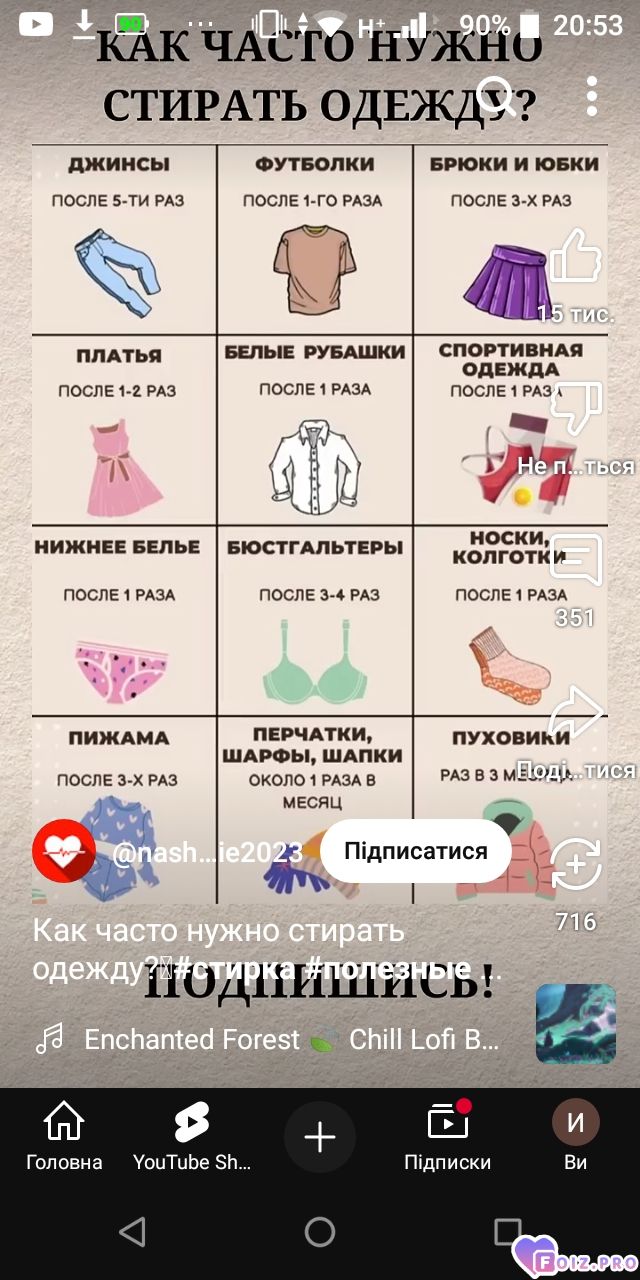Screen dimensions: 640x1280
Task: Tap the Remix button showing 716
Action: [x=576, y=864]
